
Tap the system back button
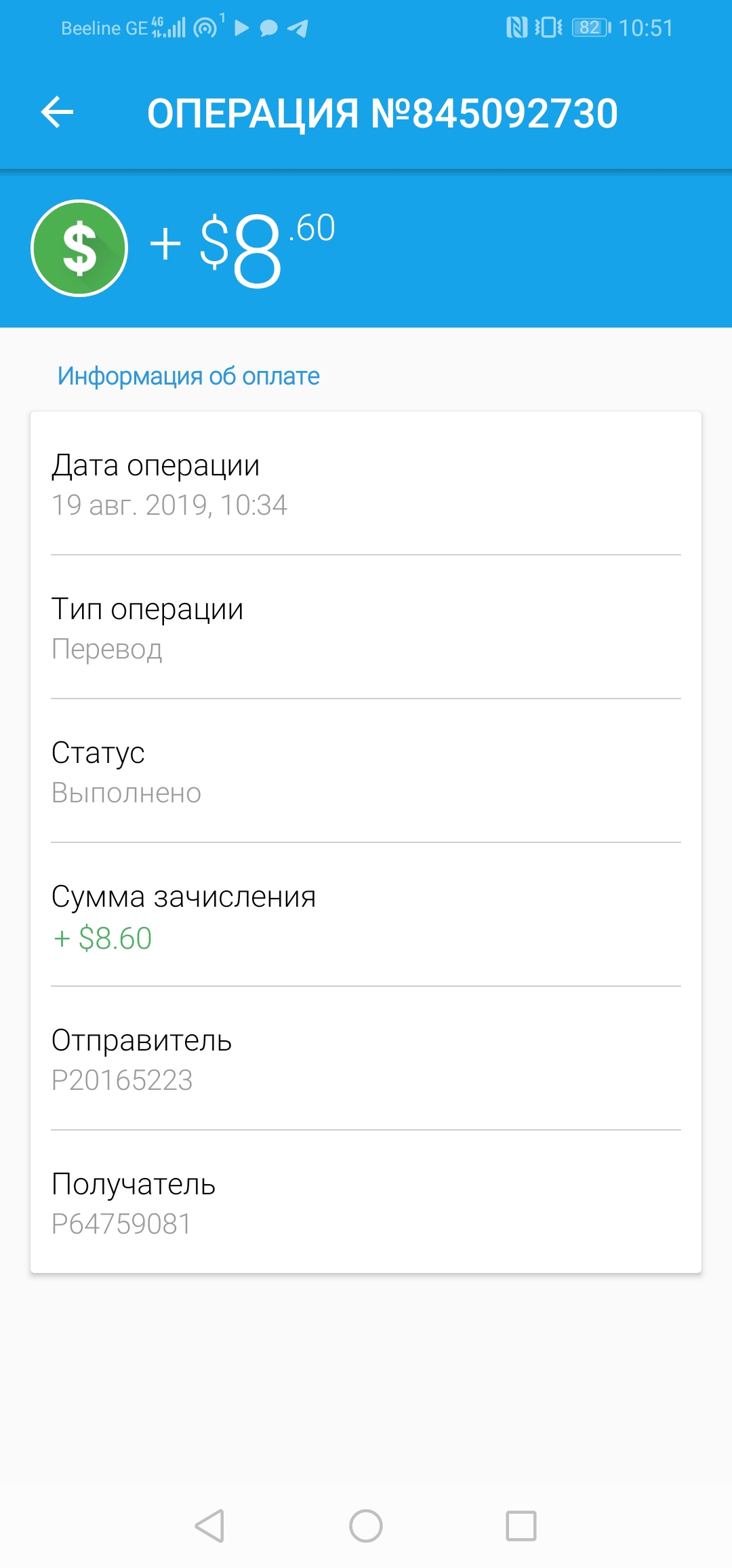pos(209,1526)
